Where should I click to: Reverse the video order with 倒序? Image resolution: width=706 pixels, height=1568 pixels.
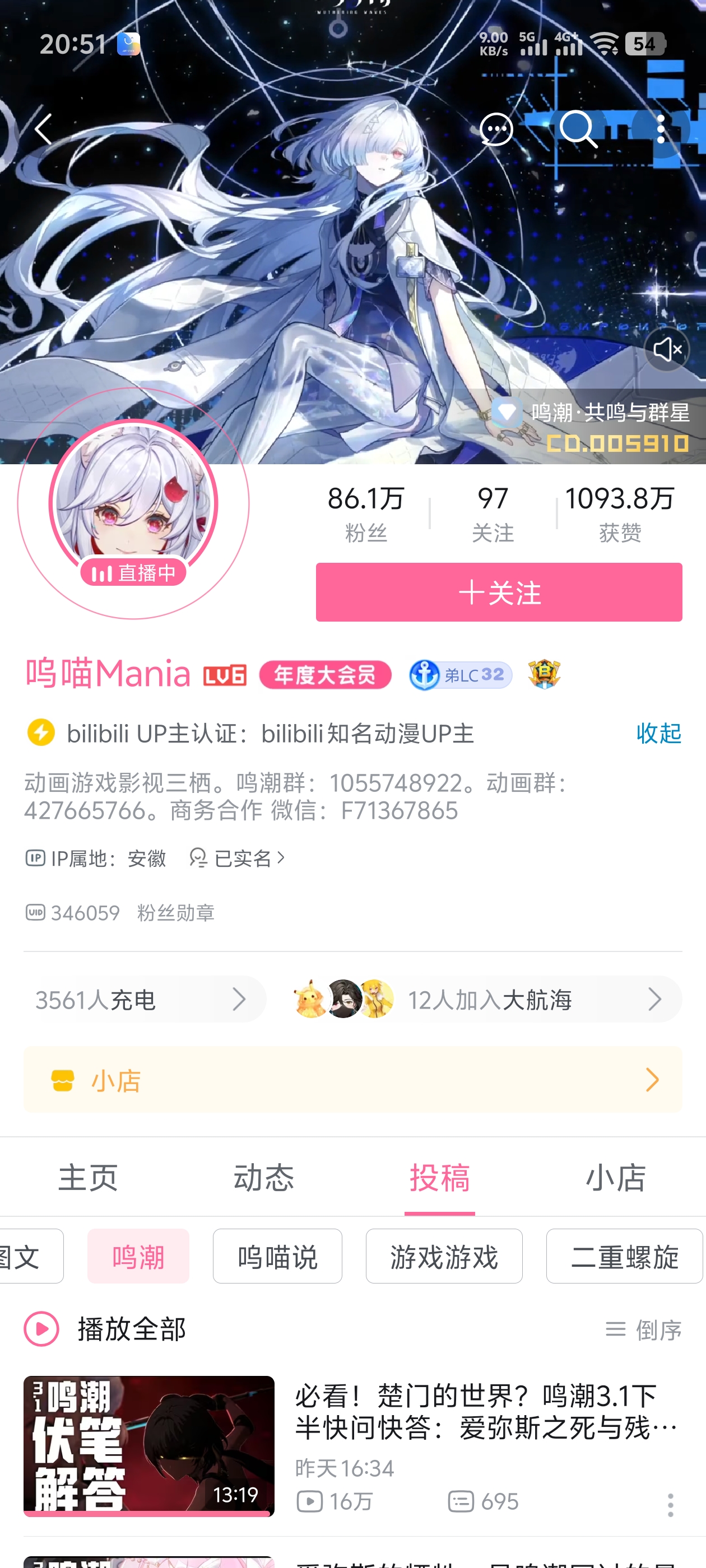[x=643, y=1330]
